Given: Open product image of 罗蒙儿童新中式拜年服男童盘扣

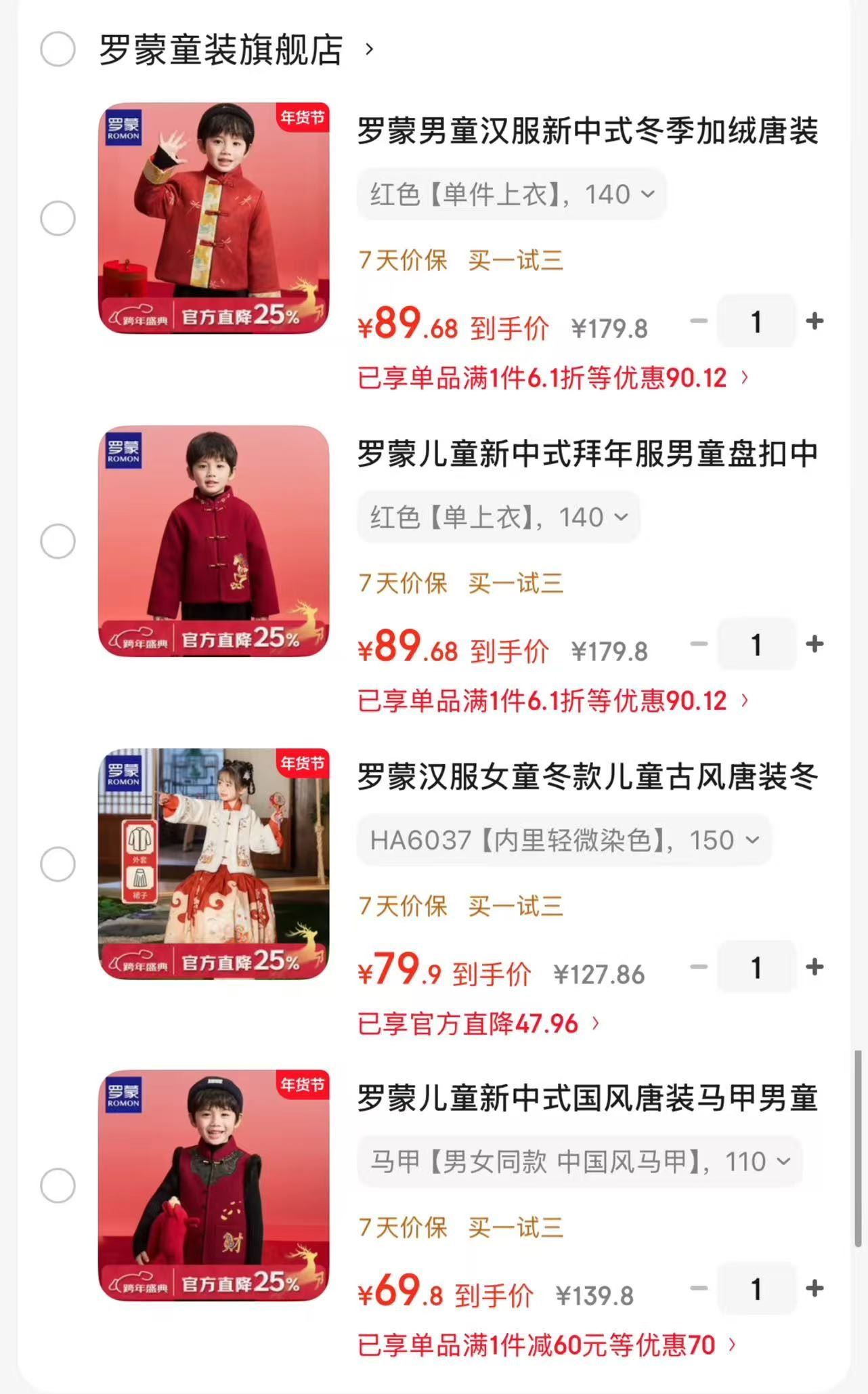Looking at the screenshot, I should point(213,541).
